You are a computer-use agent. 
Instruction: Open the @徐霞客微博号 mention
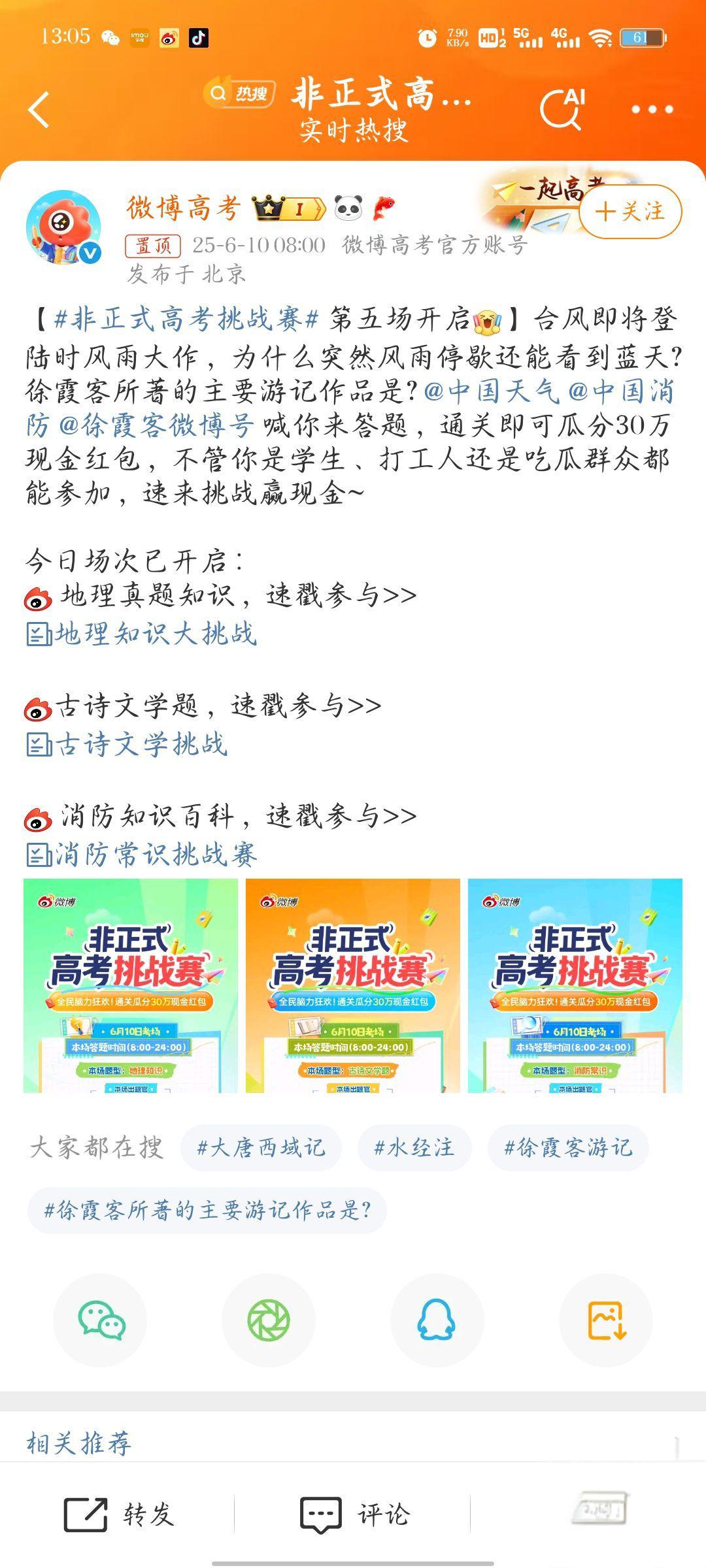click(x=157, y=425)
